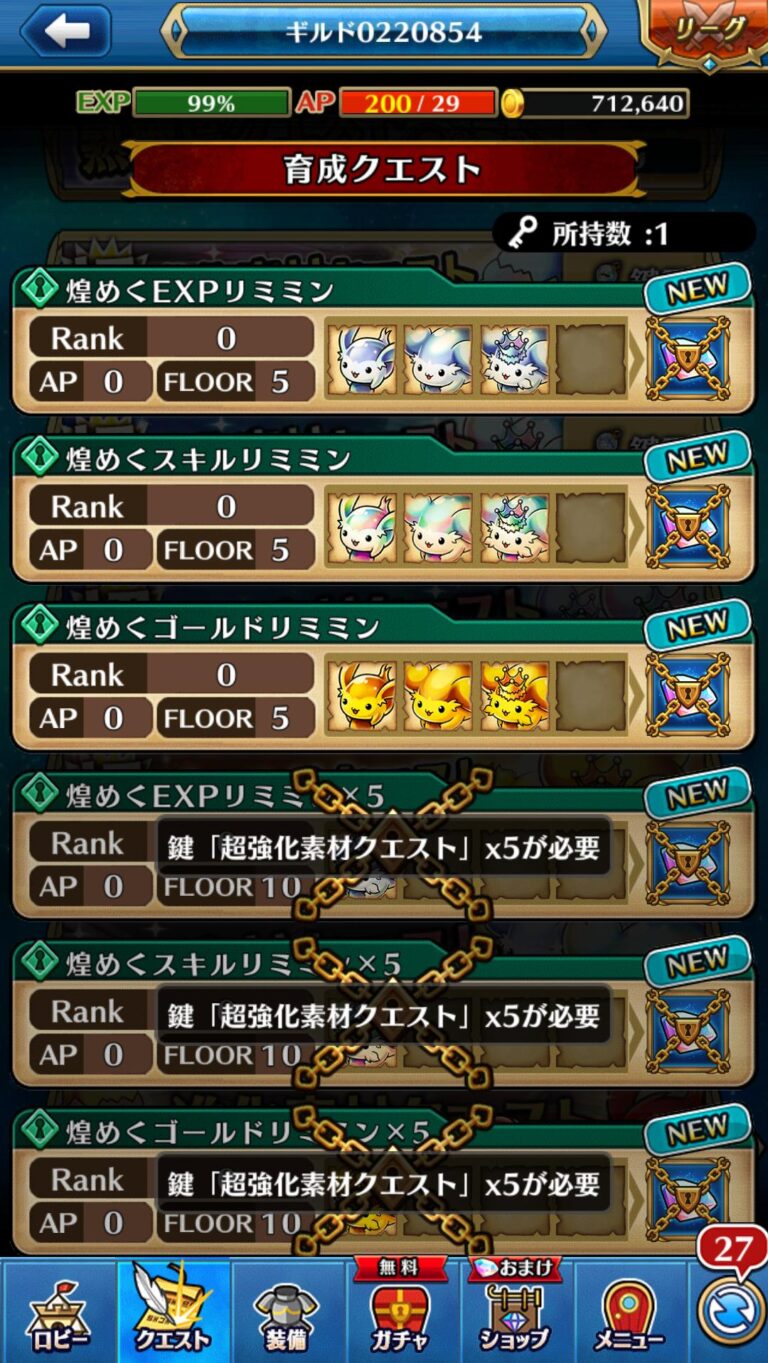
Task: Open the ガチャ tab
Action: [x=400, y=1312]
